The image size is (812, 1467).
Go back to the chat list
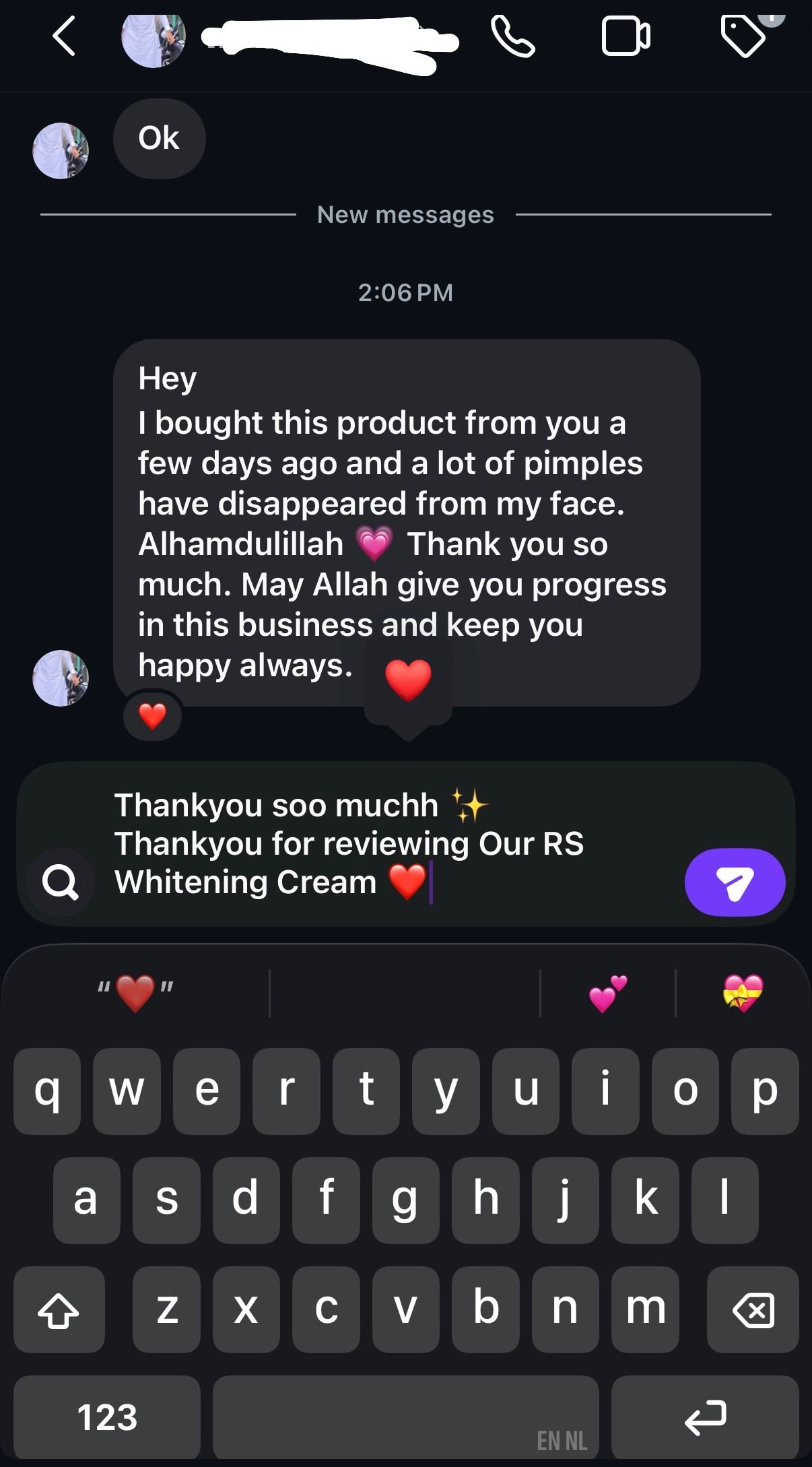(64, 36)
